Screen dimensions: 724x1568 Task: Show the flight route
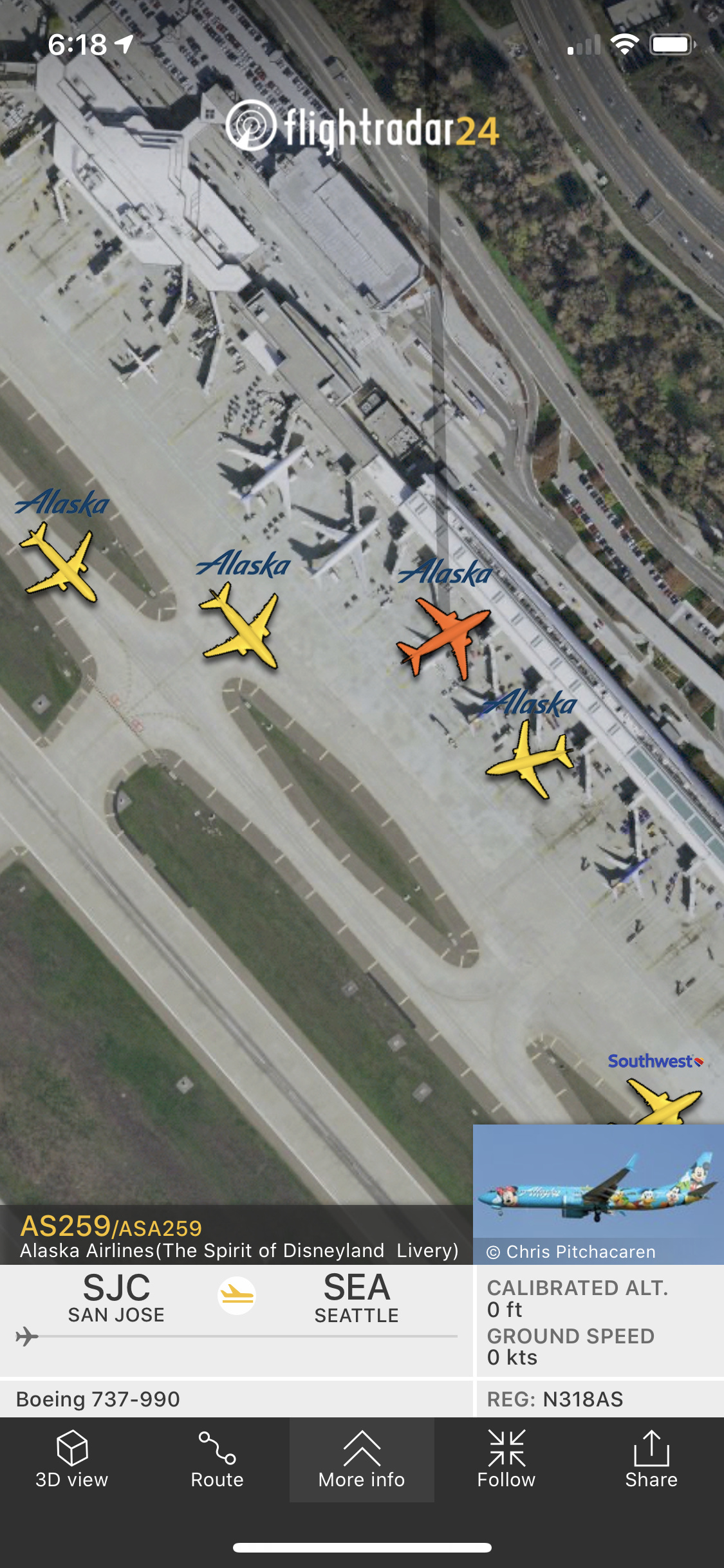[x=217, y=1459]
